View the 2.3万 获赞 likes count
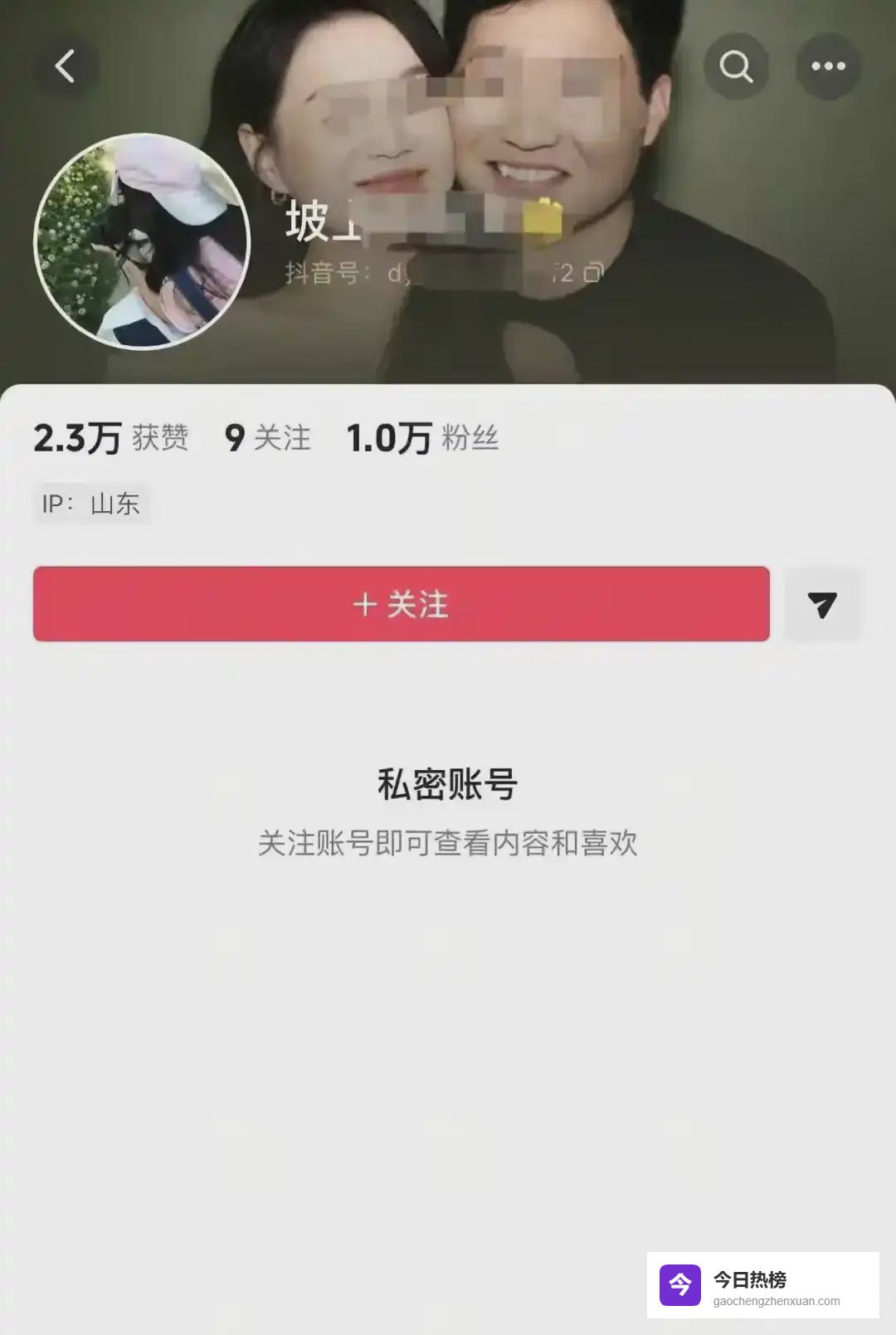Viewport: 896px width, 1335px height. 110,437
